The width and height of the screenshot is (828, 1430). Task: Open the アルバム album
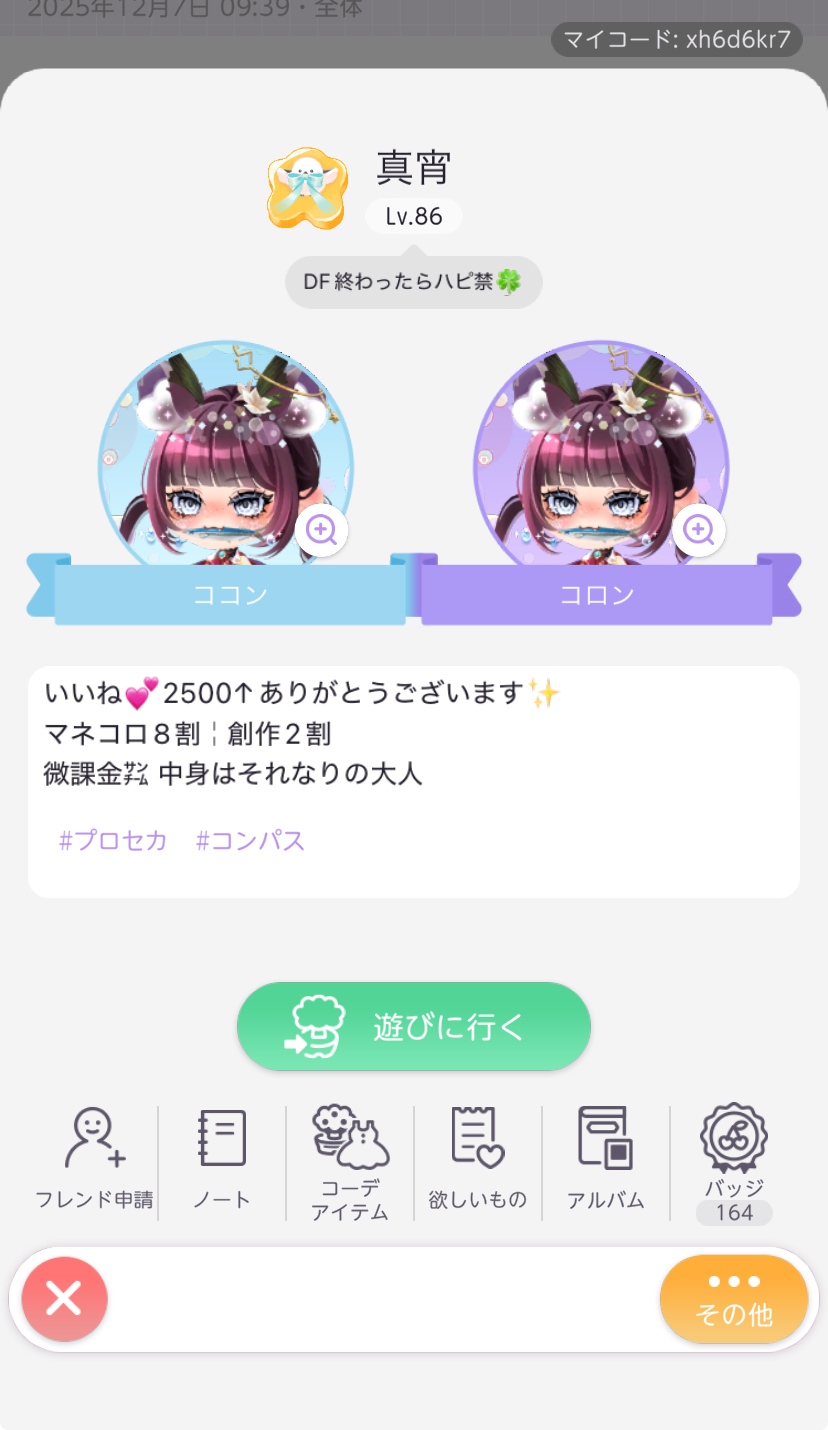[x=605, y=1158]
